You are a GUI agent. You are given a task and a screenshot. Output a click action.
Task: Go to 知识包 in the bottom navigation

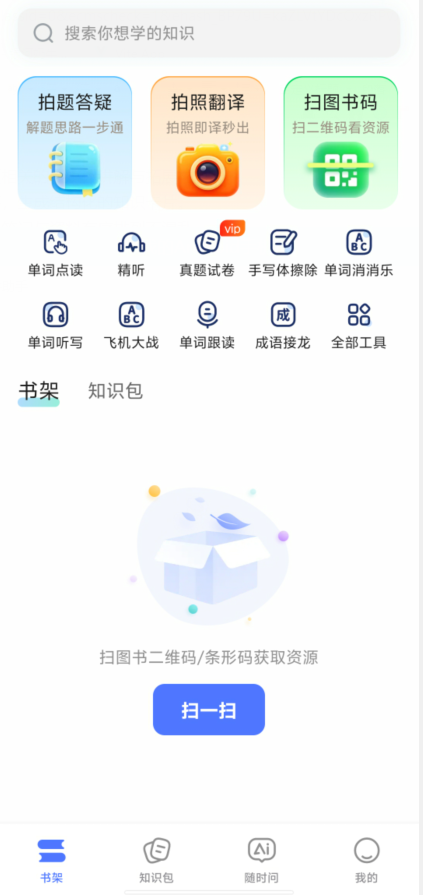point(156,861)
